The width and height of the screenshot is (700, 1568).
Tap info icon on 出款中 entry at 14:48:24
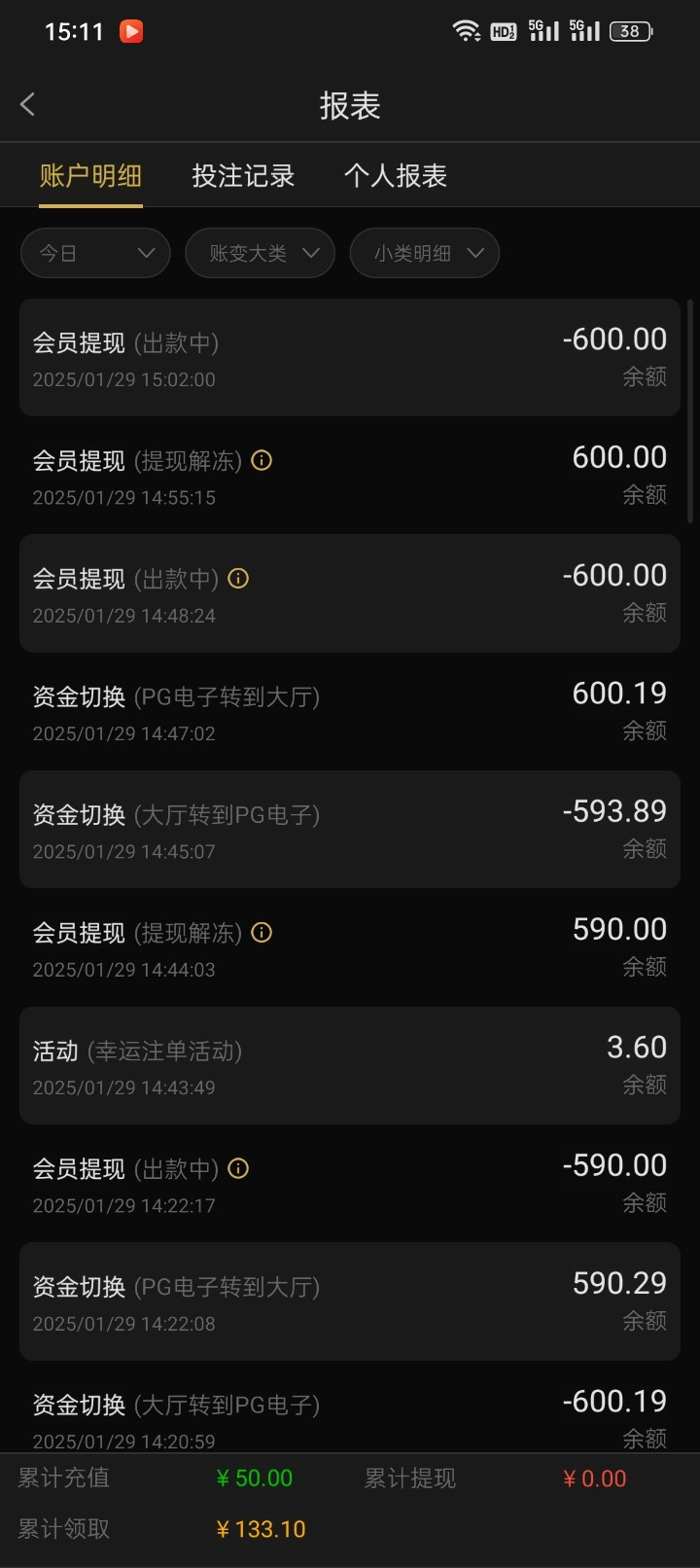tap(238, 579)
